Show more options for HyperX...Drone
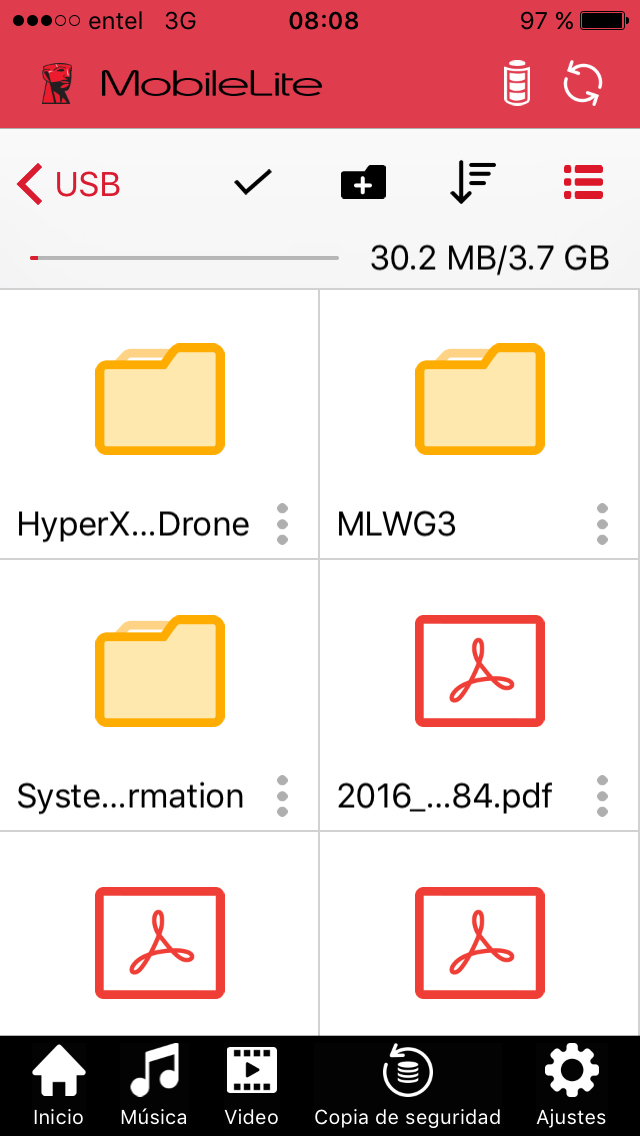This screenshot has width=640, height=1136. pos(283,524)
